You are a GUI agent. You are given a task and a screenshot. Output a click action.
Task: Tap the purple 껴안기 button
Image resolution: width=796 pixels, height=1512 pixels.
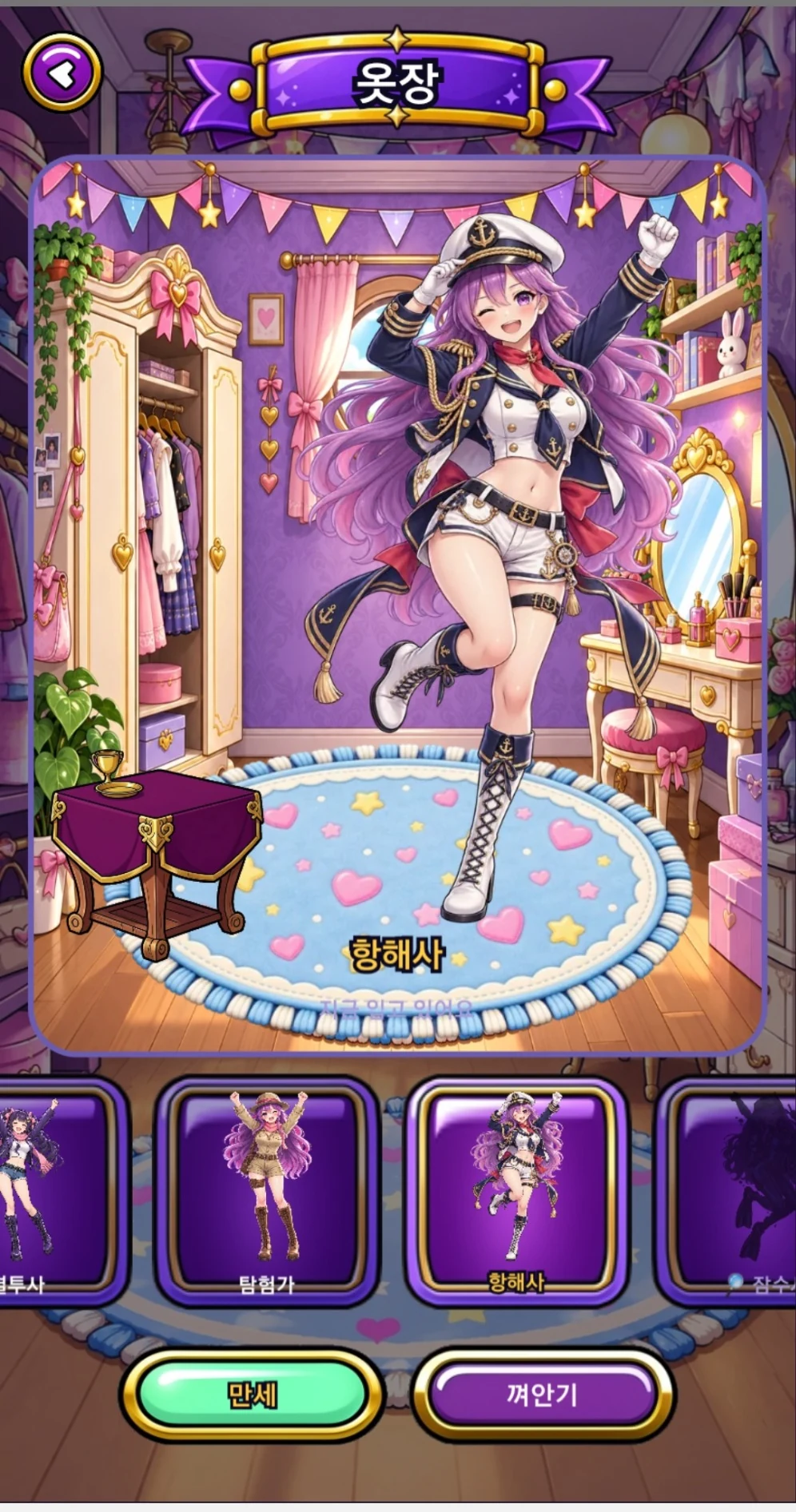[x=543, y=1395]
